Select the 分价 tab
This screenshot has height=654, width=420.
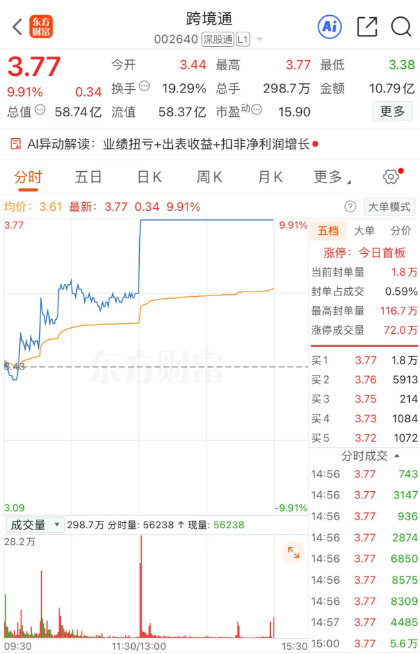tap(401, 231)
